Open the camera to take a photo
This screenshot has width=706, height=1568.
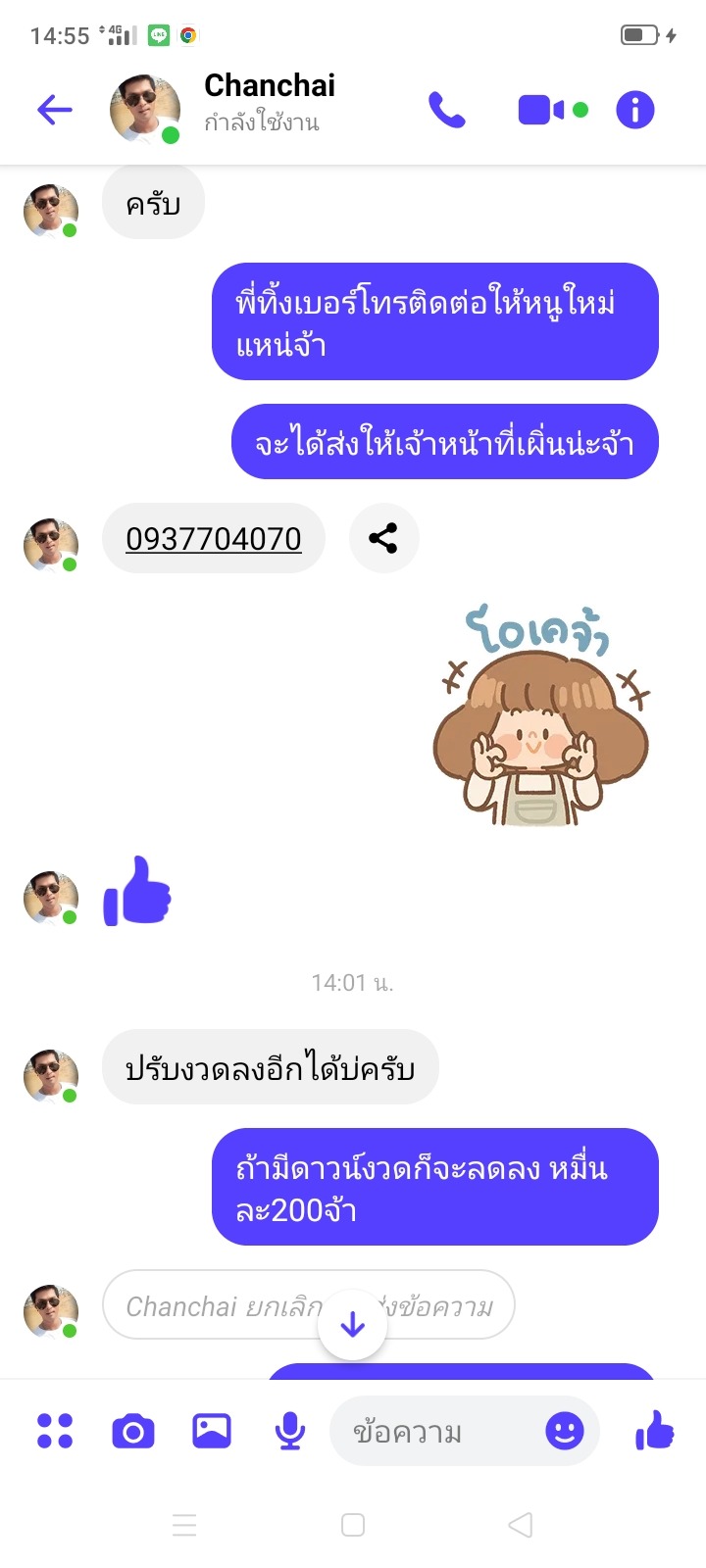coord(133,1432)
